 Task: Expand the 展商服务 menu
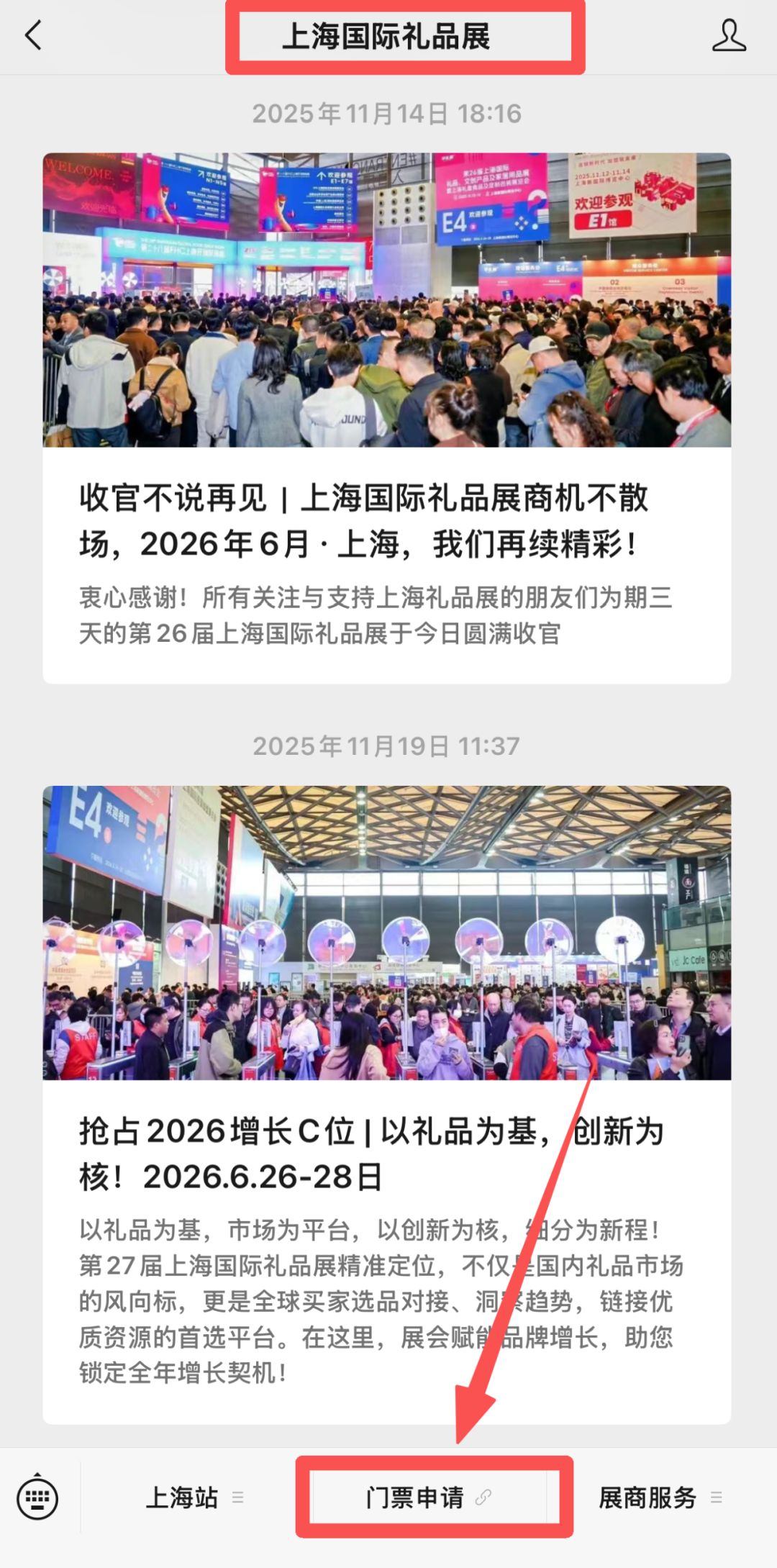point(658,1497)
